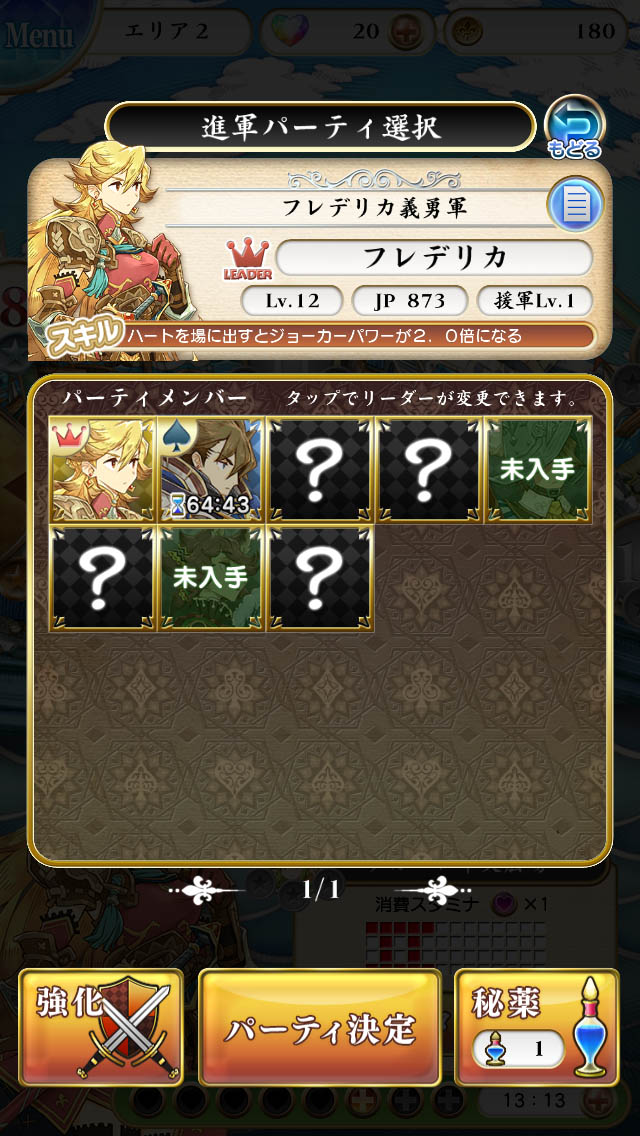Open the party details document icon
Image resolution: width=640 pixels, height=1136 pixels.
click(x=575, y=204)
